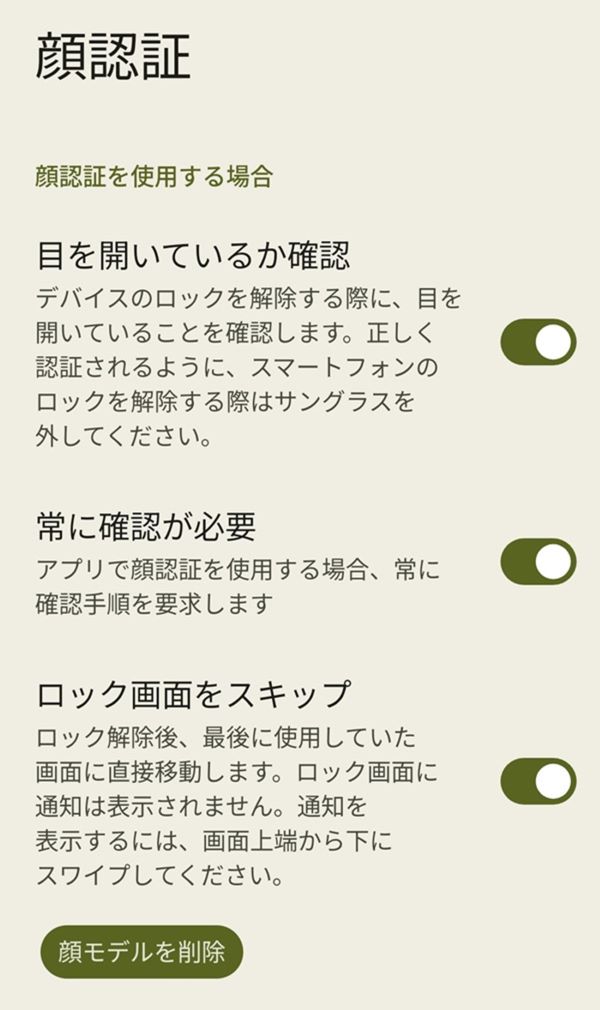Tap the 顔モデルを削除 button
The image size is (600, 1010).
pos(142,951)
